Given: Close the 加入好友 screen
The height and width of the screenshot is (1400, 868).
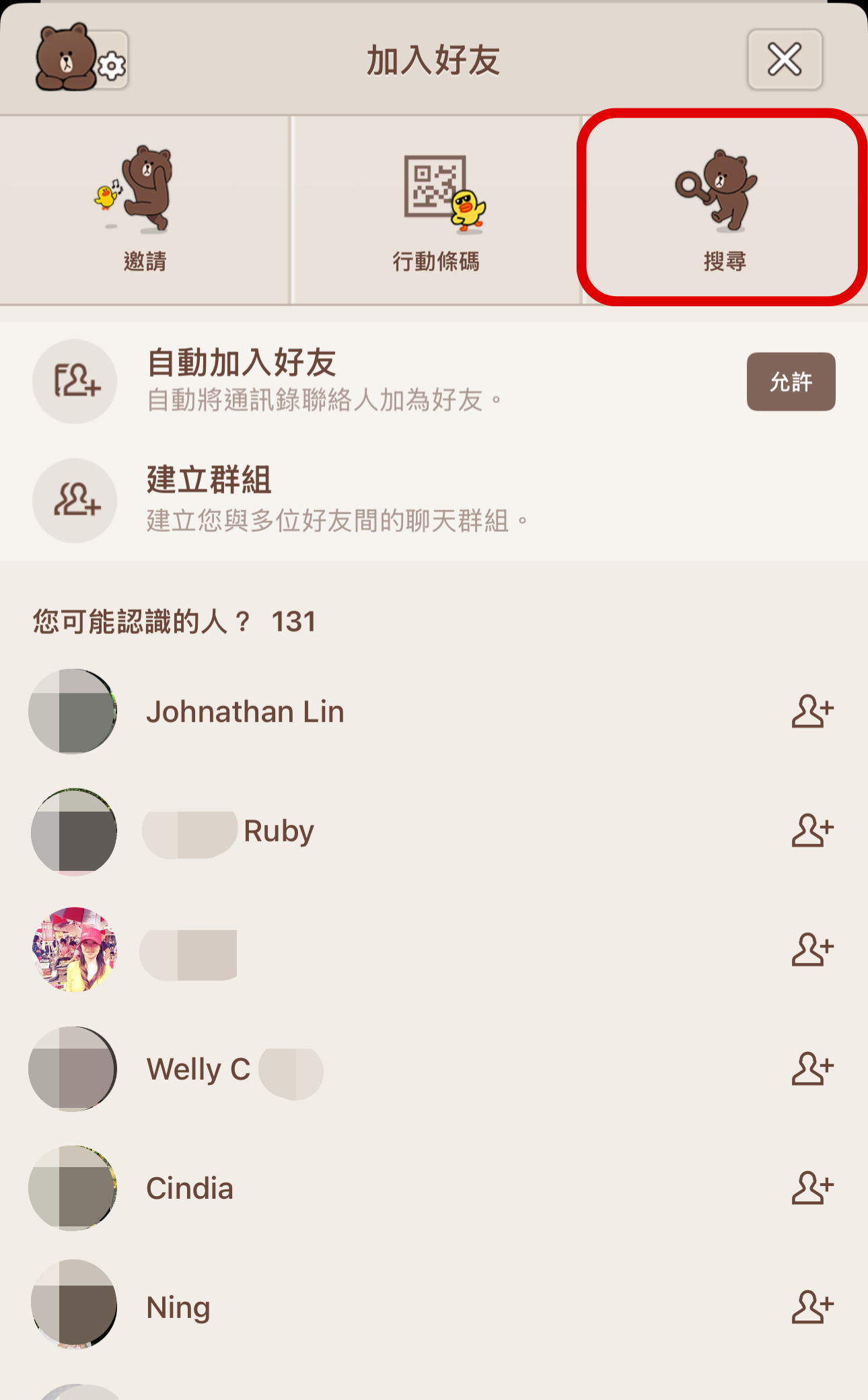Looking at the screenshot, I should point(784,59).
